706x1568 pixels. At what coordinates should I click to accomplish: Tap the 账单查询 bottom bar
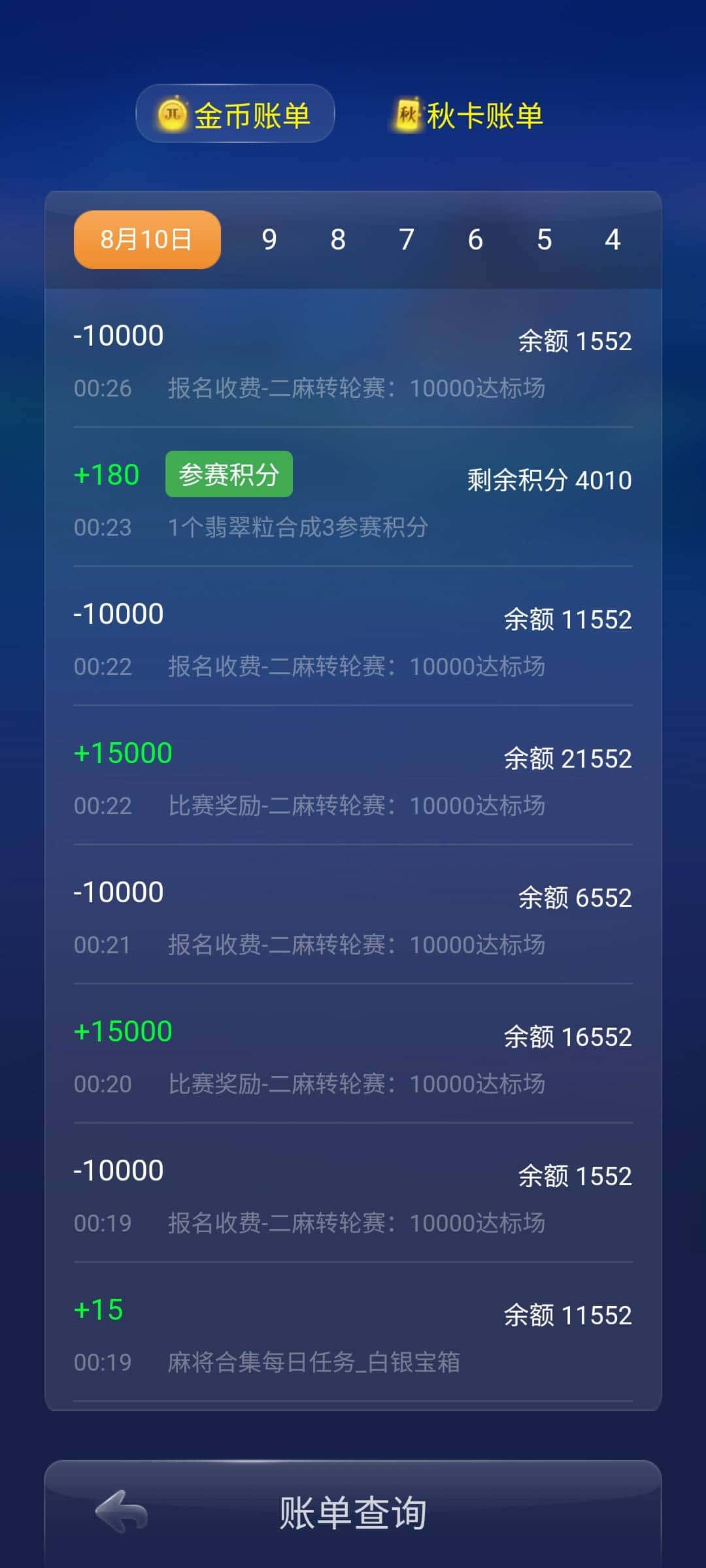[x=353, y=1514]
